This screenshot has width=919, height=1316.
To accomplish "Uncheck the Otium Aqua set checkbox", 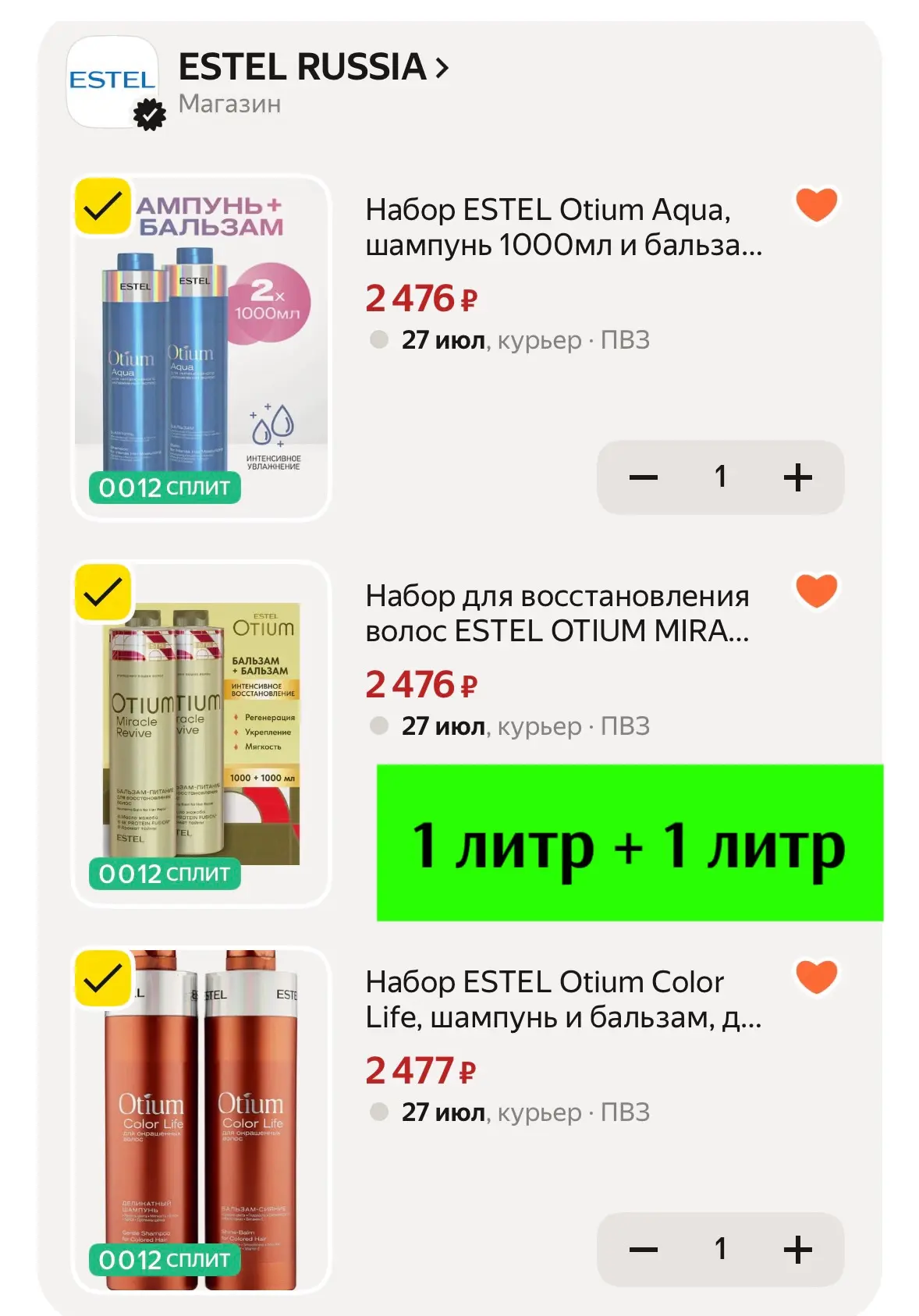I will [x=102, y=206].
